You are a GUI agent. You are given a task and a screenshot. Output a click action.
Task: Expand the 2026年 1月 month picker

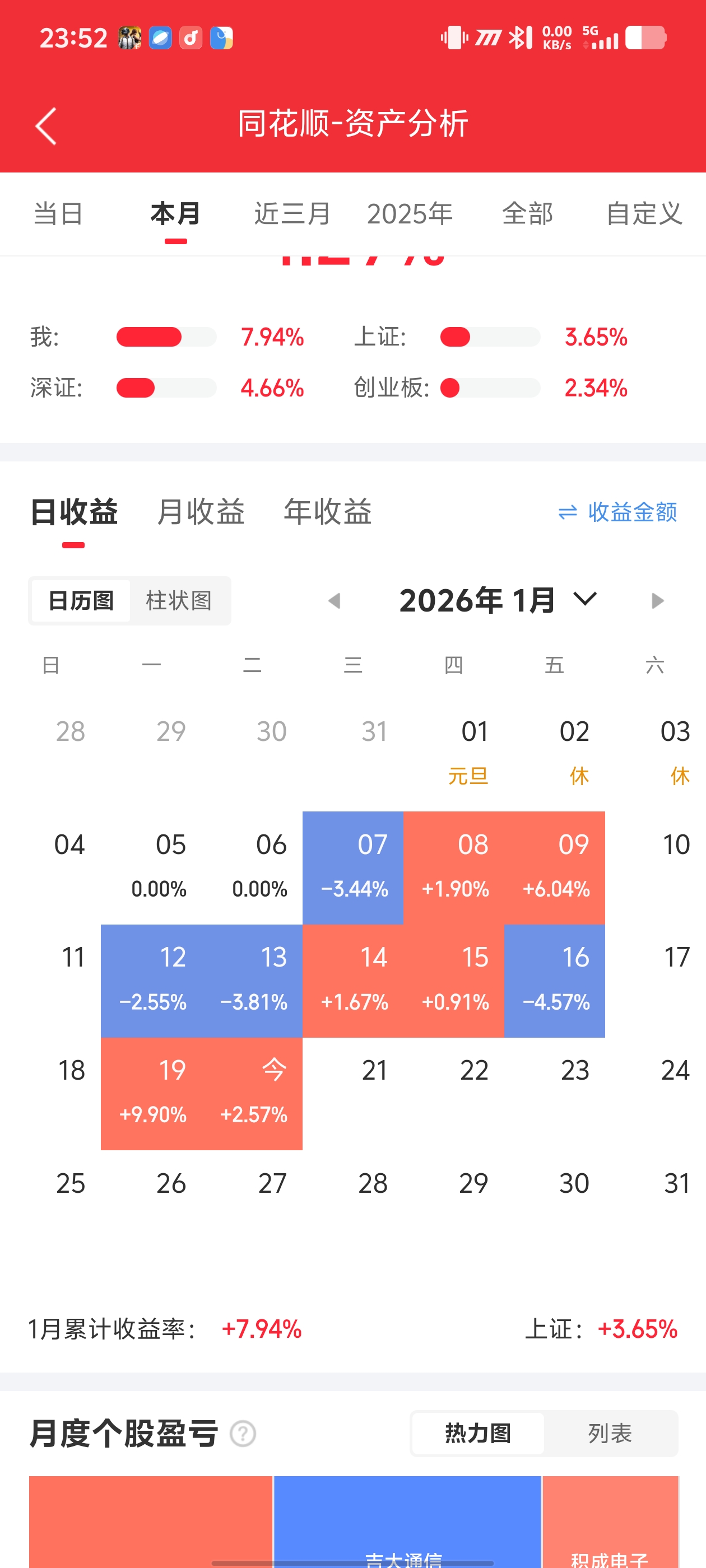(585, 600)
